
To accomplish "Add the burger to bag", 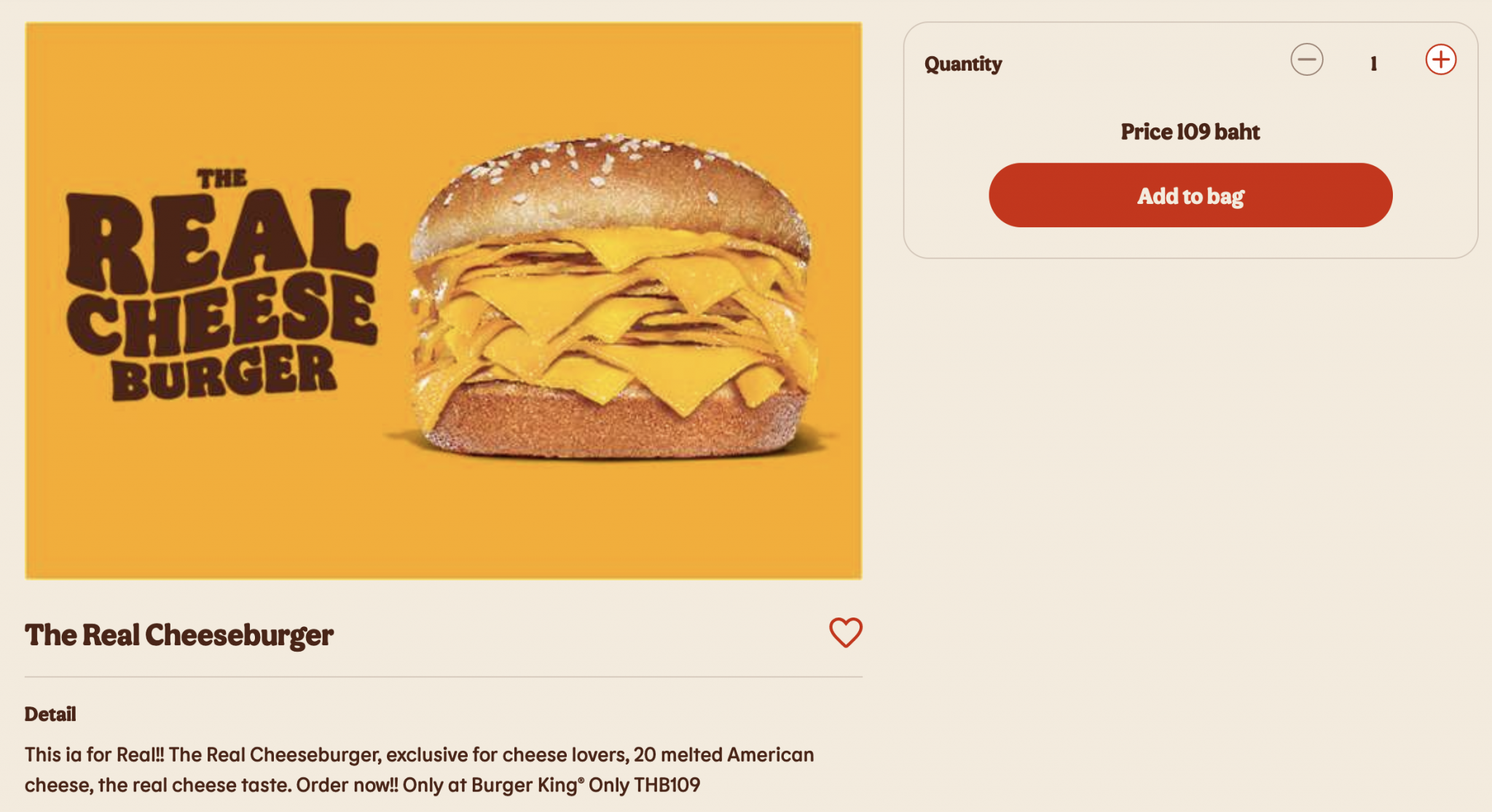I will (1190, 195).
